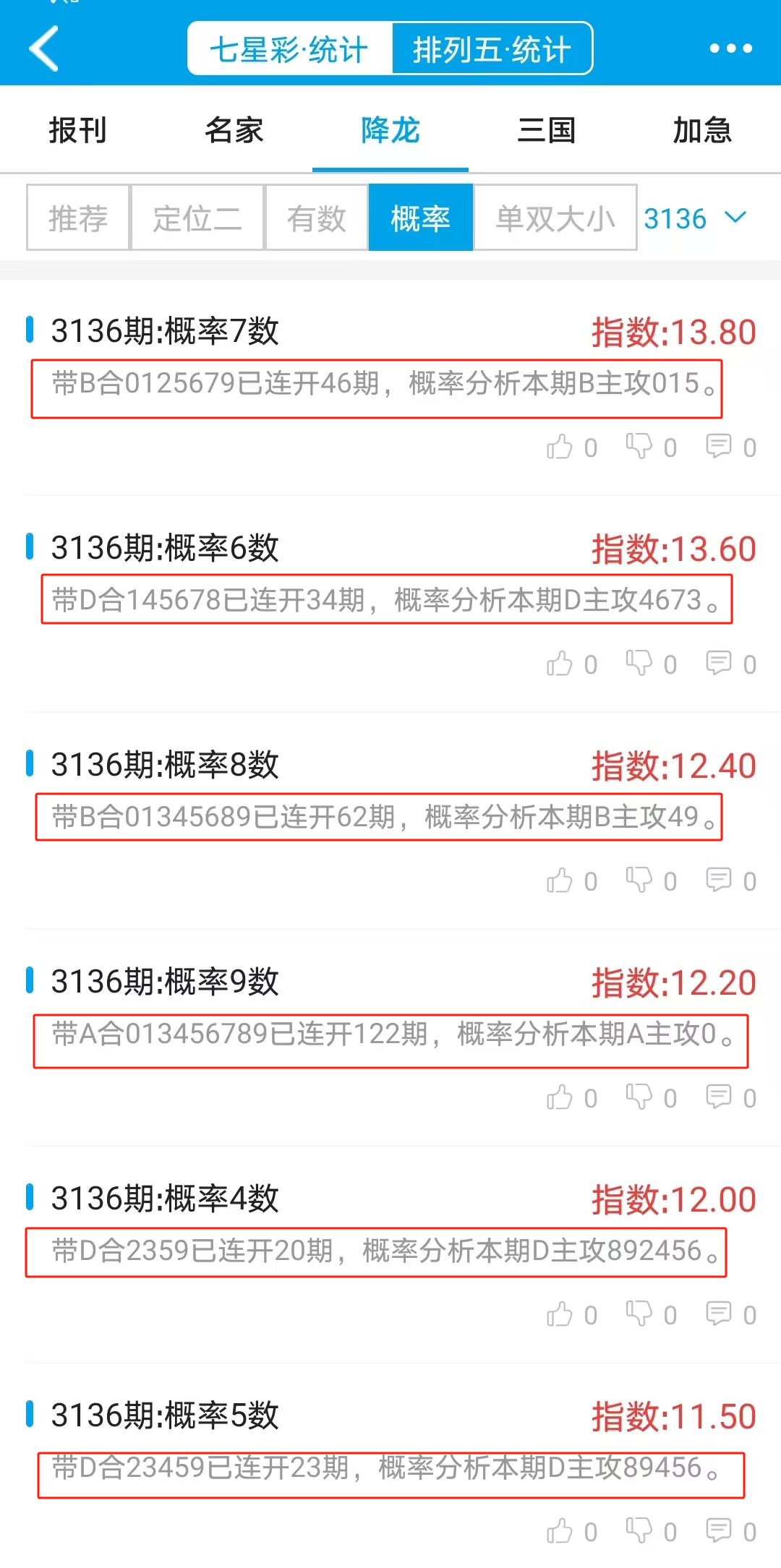This screenshot has height=1568, width=781.
Task: Select the 推荐 filter
Action: 78,218
